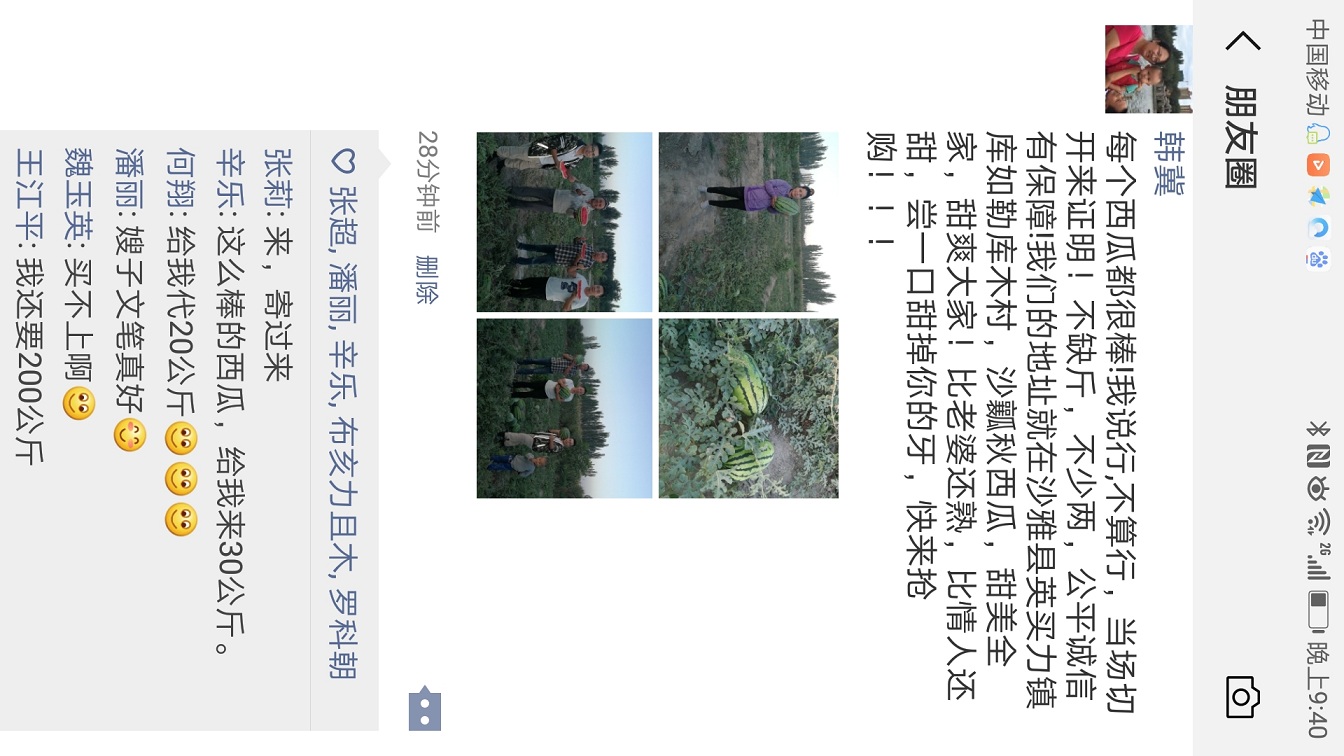1344x756 pixels.
Task: Open 韩冀's profile picture
Action: tap(1148, 69)
